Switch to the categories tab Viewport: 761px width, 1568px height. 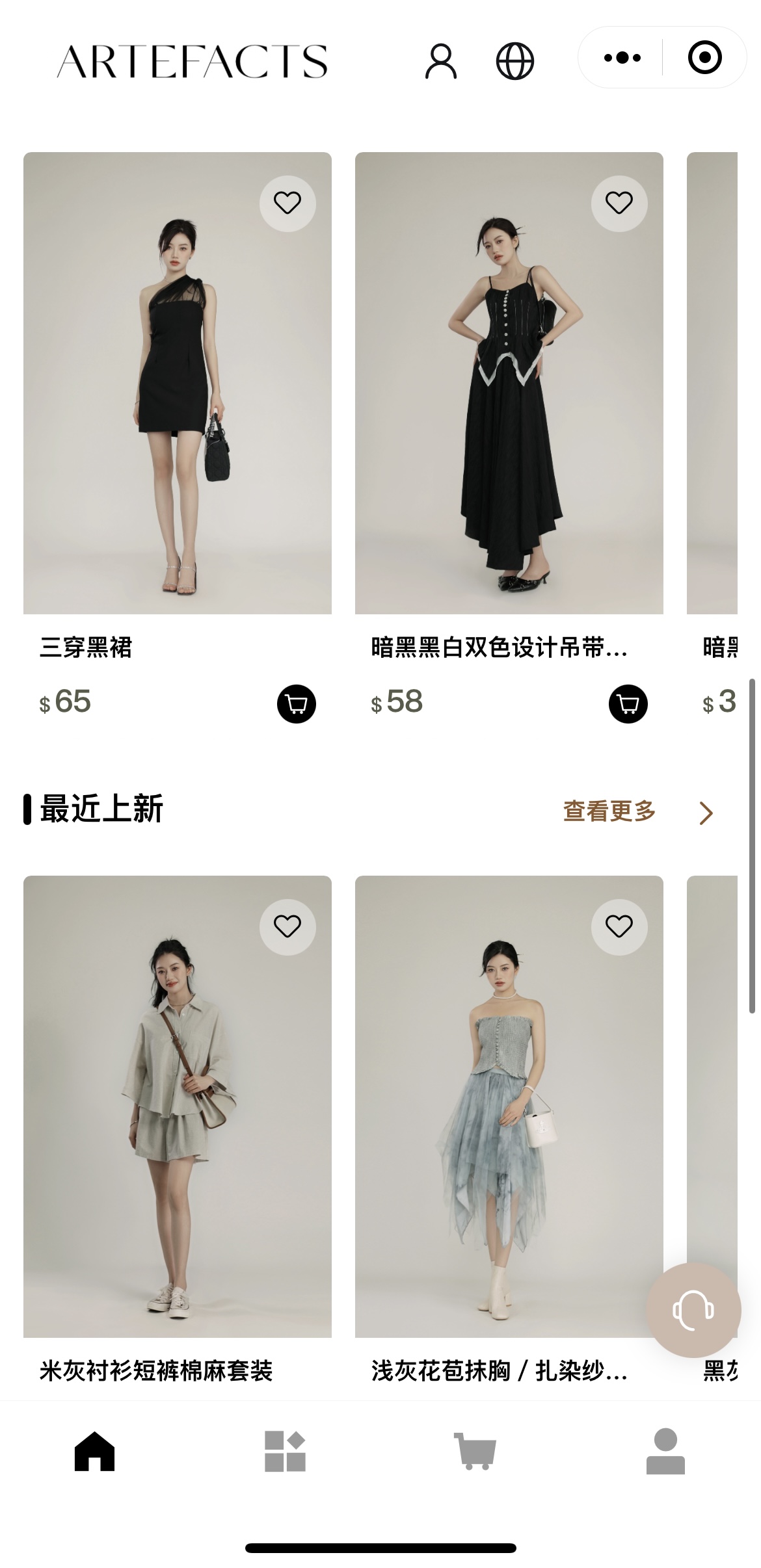pyautogui.click(x=285, y=1451)
